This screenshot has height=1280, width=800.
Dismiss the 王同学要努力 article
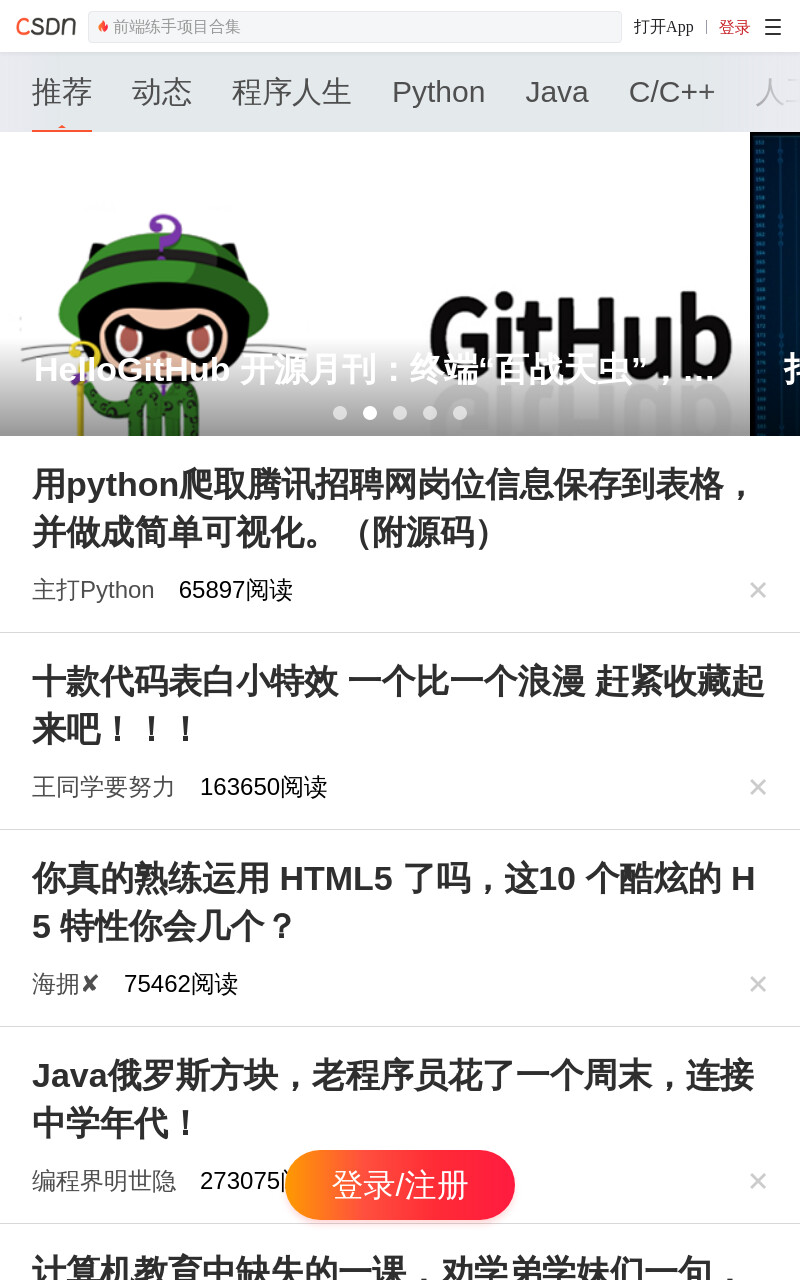758,787
